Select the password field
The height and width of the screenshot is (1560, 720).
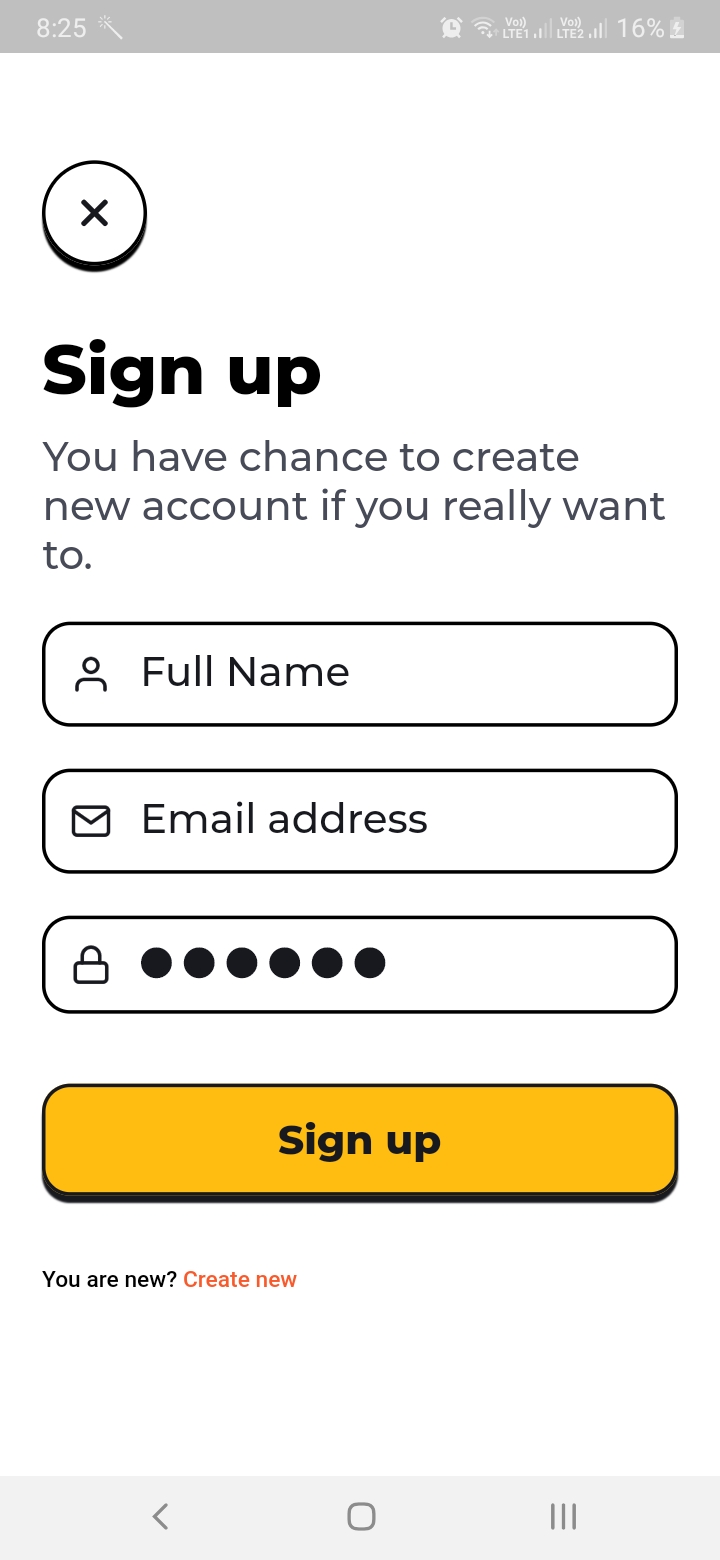pyautogui.click(x=360, y=965)
